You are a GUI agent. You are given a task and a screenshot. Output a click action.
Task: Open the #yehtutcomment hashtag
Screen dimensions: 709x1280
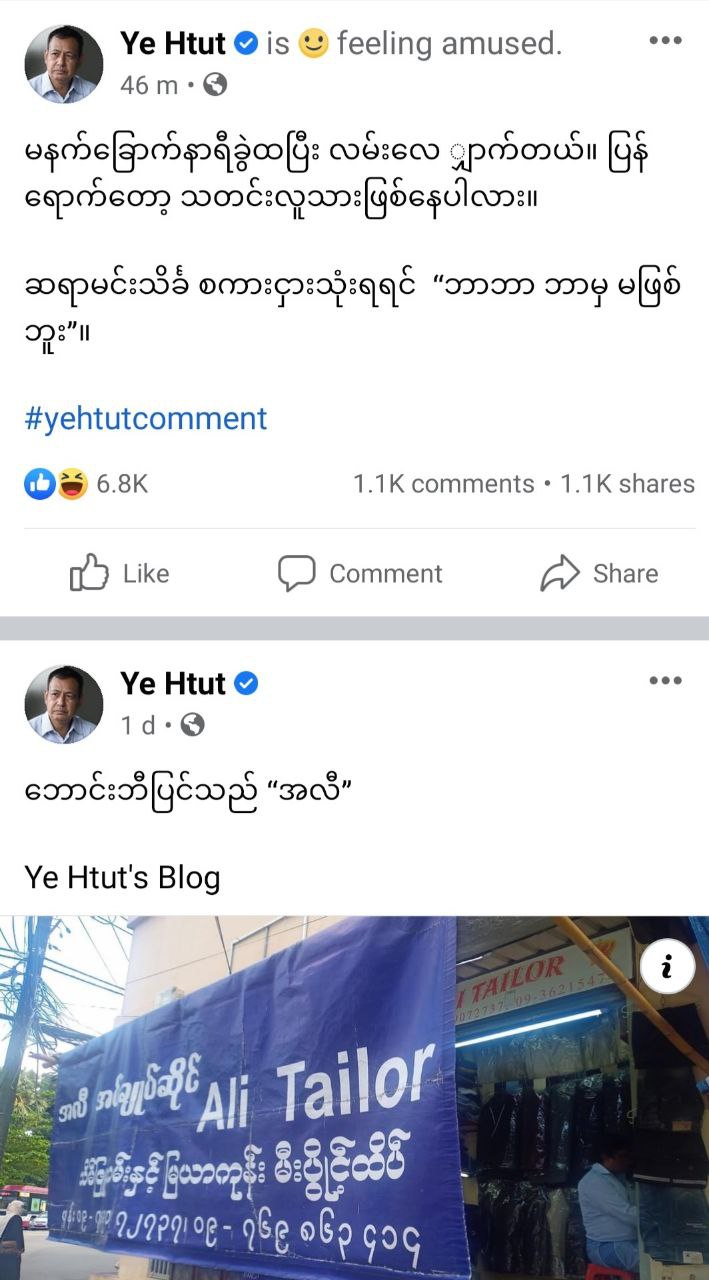click(146, 418)
